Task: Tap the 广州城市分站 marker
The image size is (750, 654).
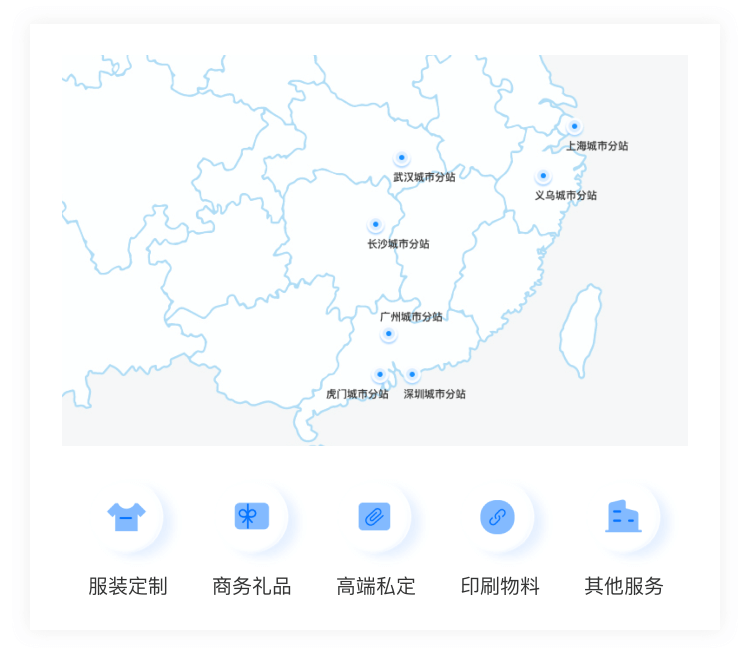Action: click(389, 334)
